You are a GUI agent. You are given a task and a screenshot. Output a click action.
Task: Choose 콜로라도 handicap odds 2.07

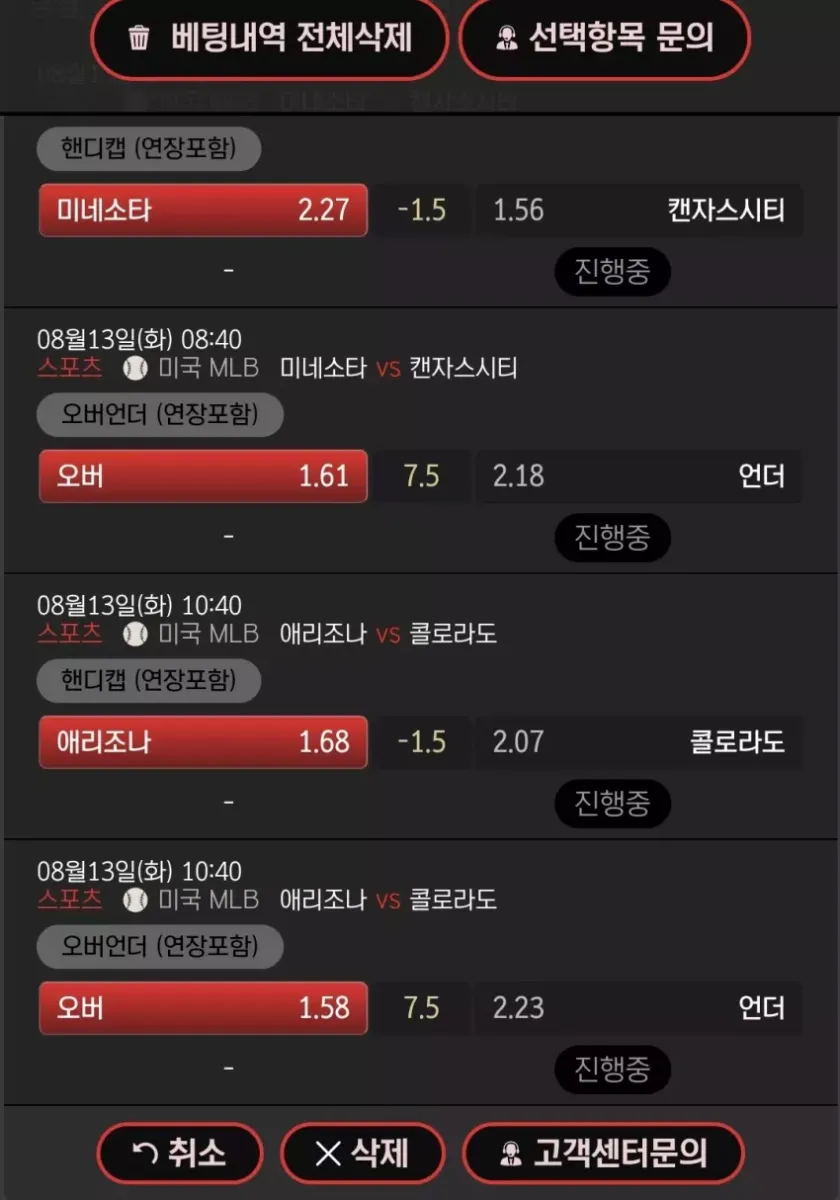tap(638, 742)
